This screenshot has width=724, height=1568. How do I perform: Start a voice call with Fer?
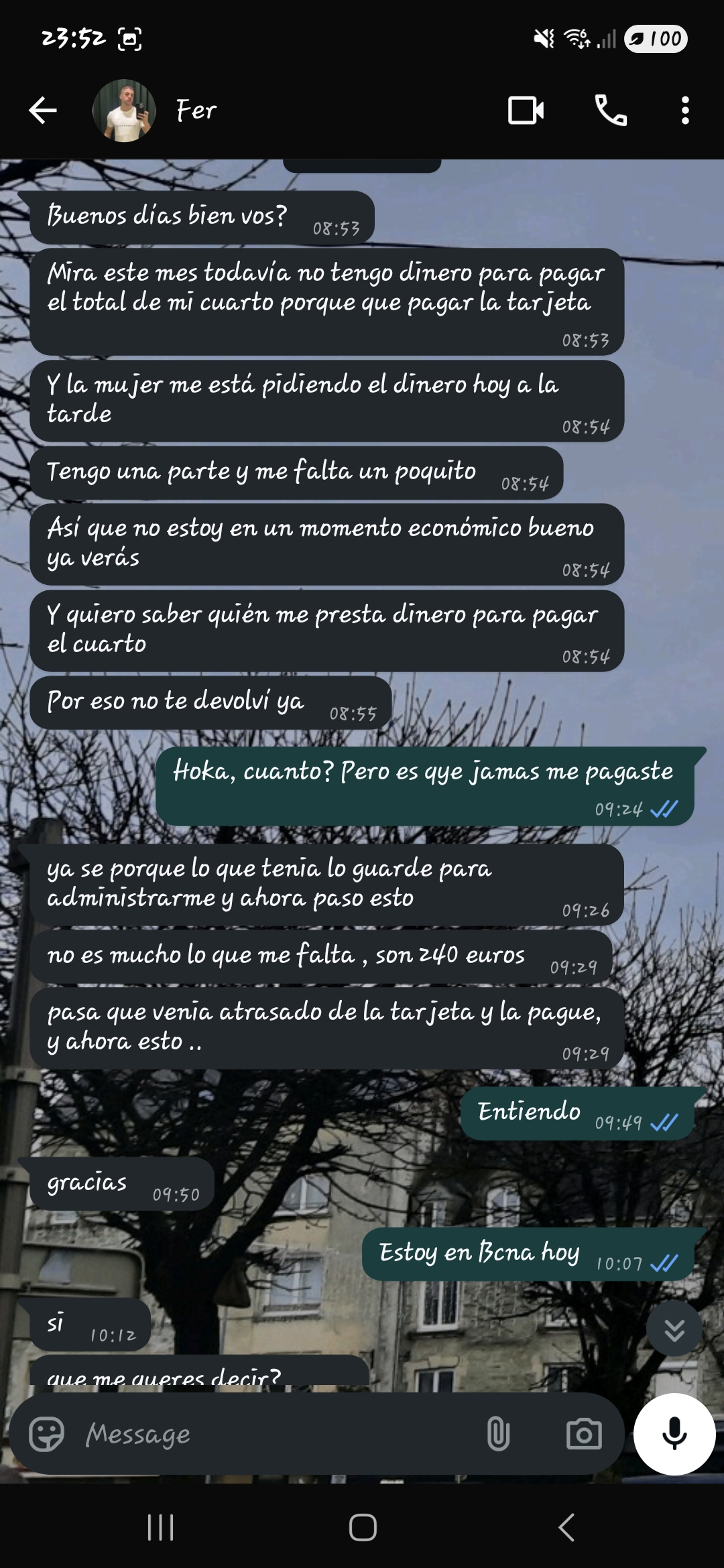tap(611, 111)
